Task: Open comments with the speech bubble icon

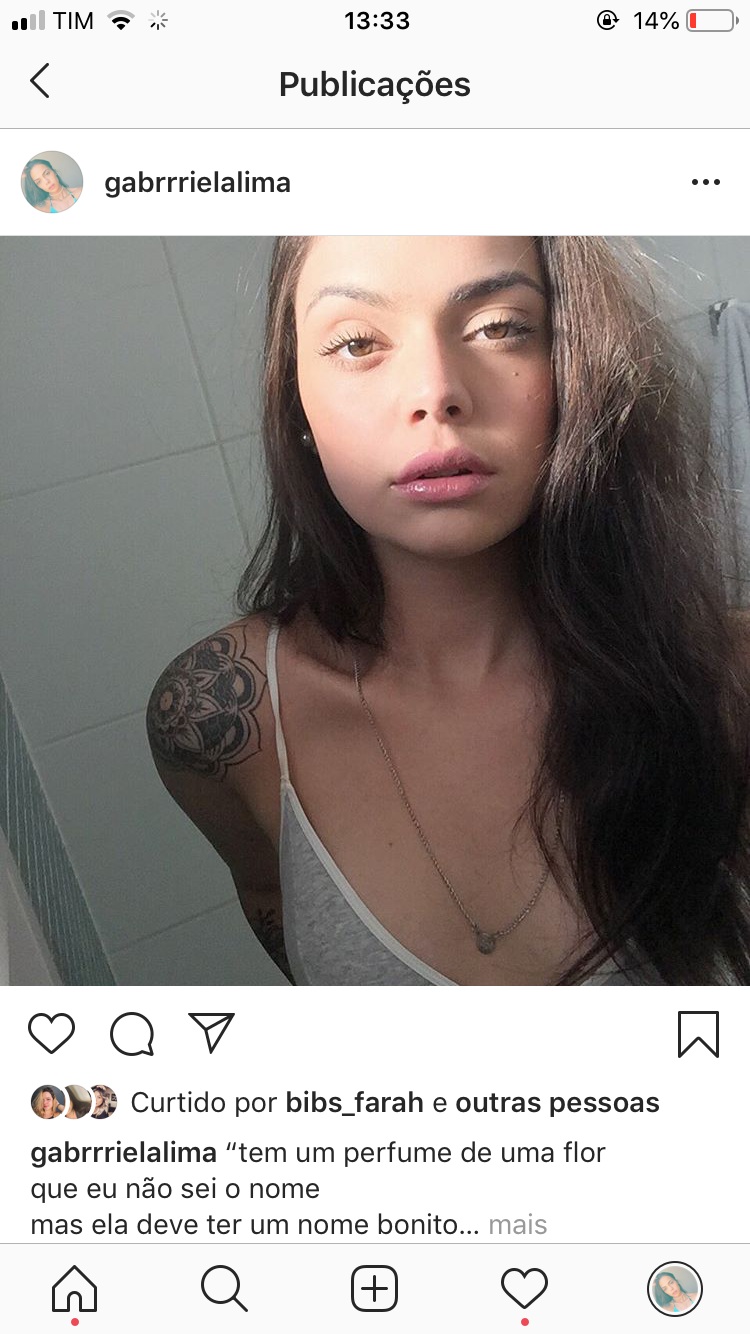Action: 132,1034
